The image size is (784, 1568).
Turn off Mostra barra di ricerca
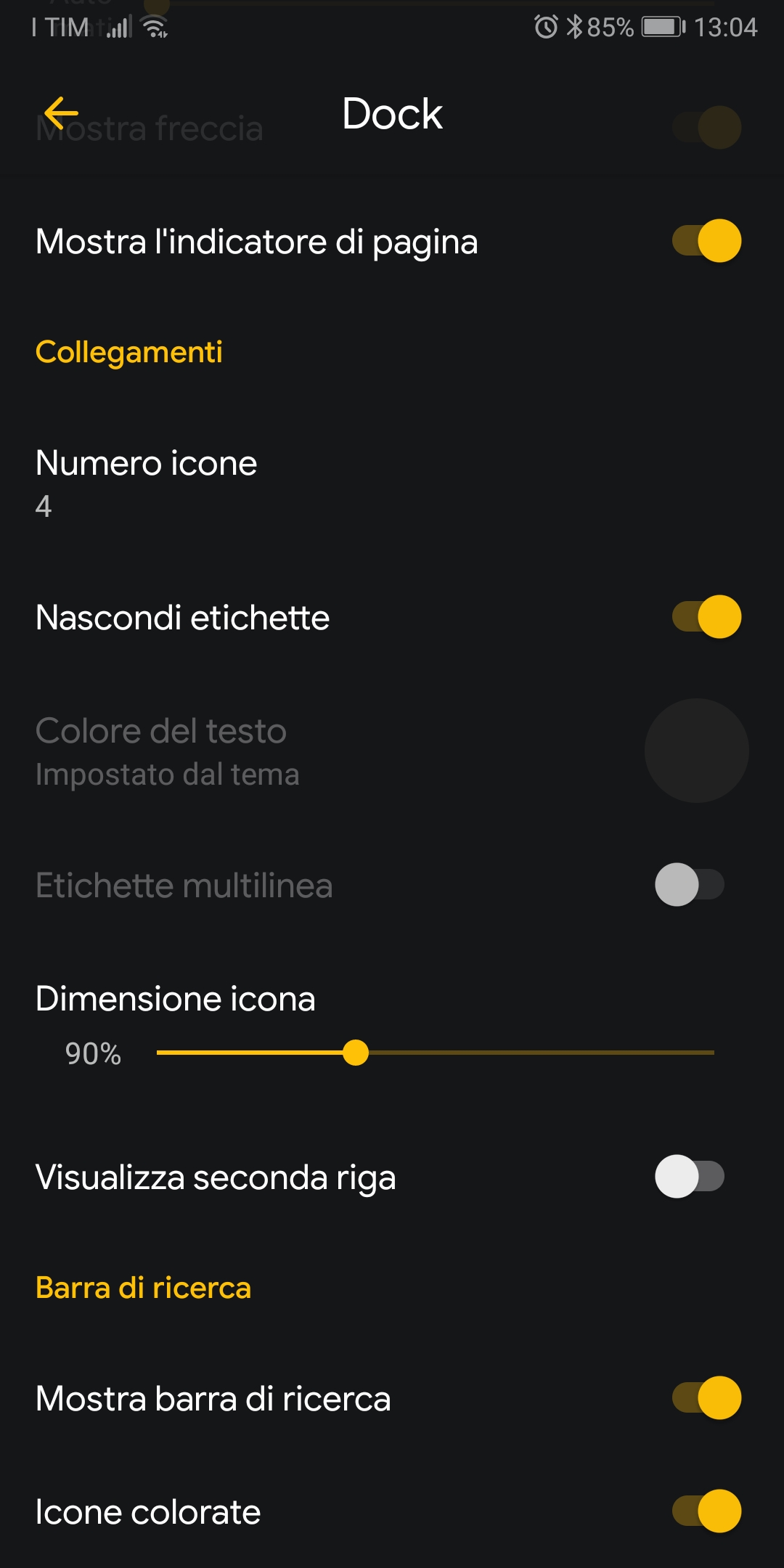(706, 1398)
